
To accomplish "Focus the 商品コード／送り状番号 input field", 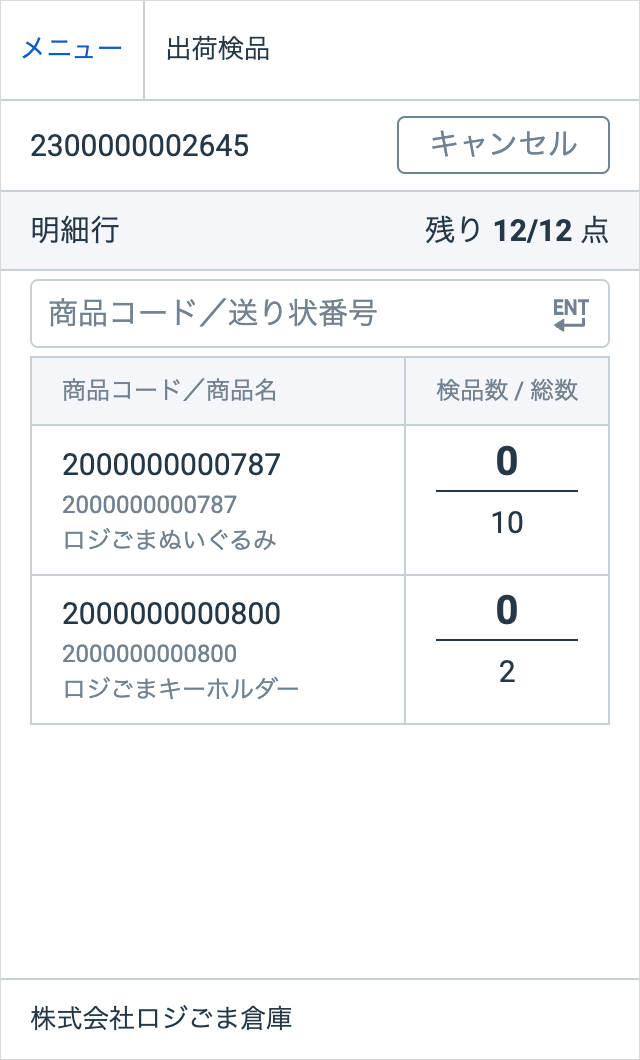I will (x=320, y=314).
